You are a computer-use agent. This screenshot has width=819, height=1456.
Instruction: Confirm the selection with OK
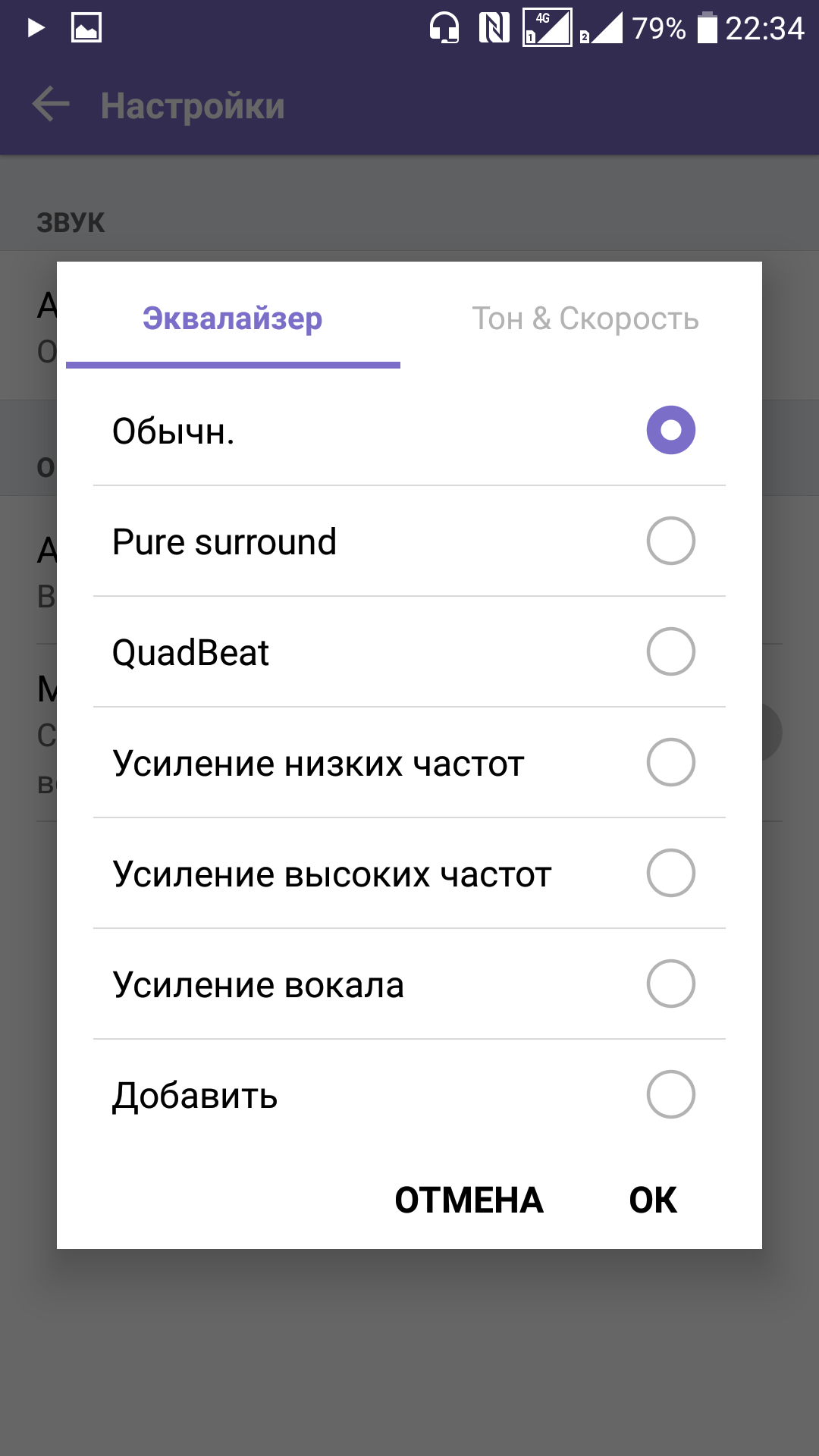(x=653, y=1200)
